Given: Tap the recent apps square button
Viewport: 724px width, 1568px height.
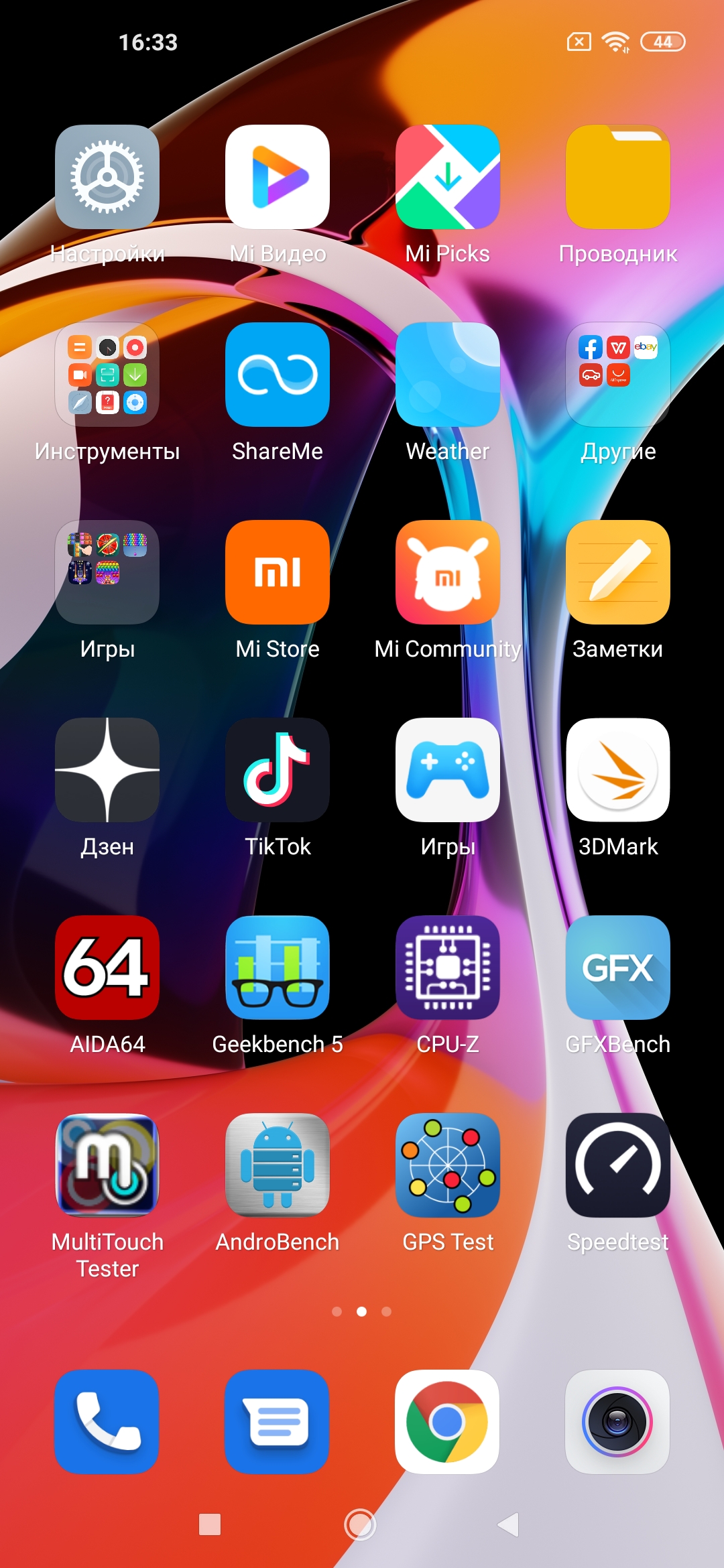Looking at the screenshot, I should coord(210,1524).
